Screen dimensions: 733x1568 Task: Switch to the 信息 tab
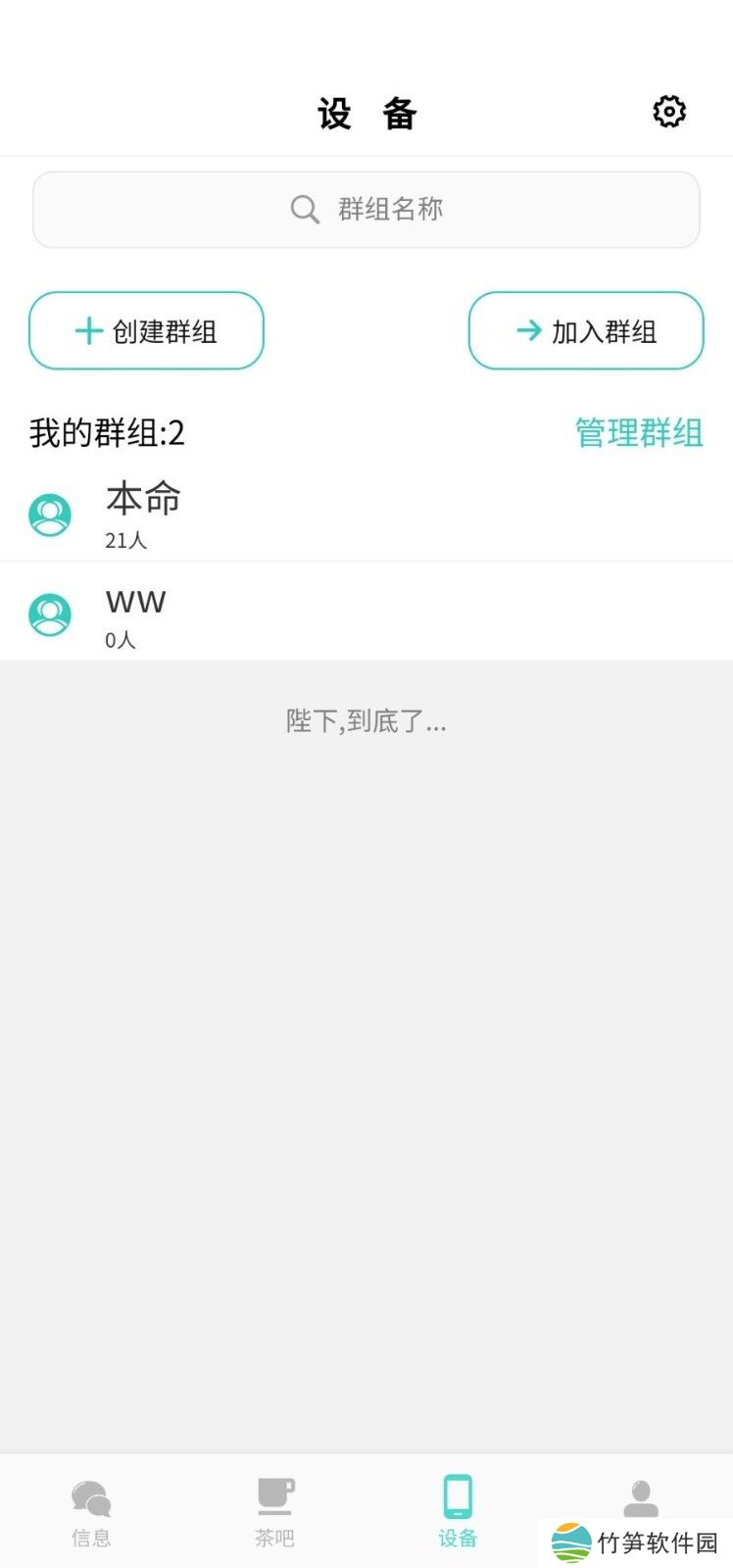click(x=91, y=1511)
